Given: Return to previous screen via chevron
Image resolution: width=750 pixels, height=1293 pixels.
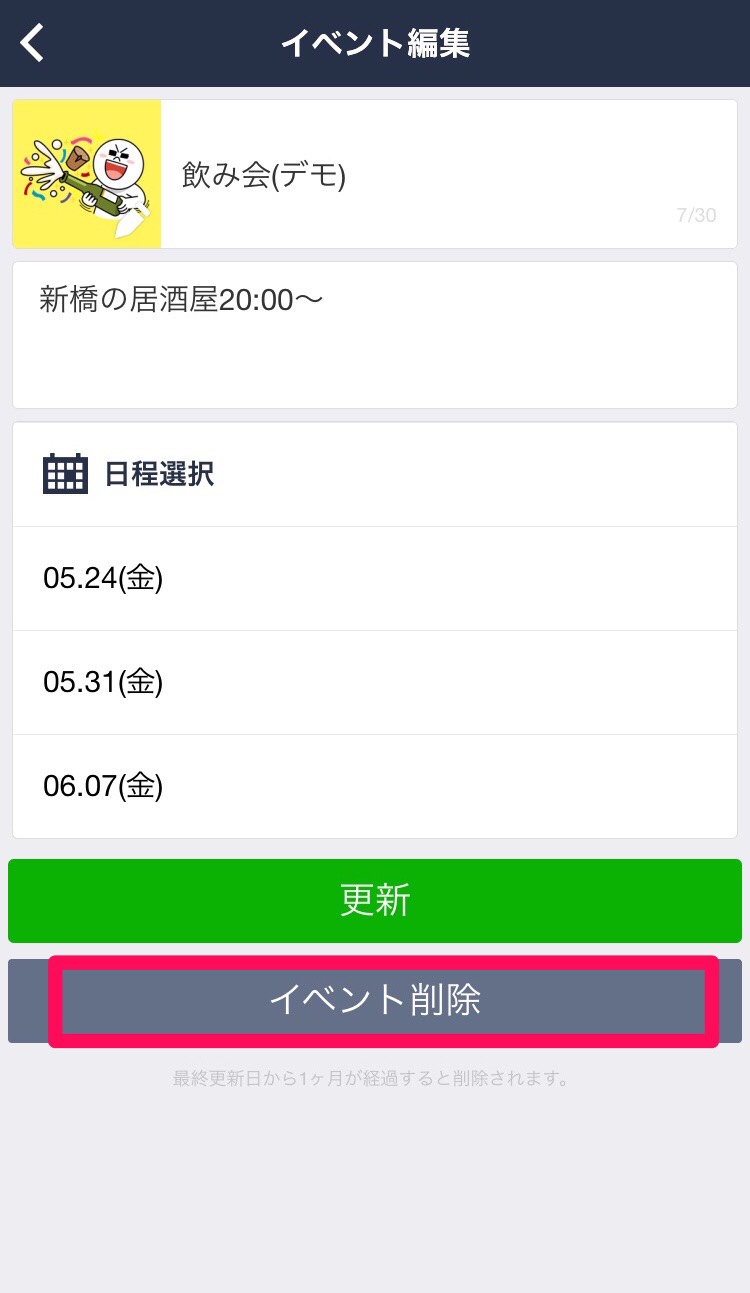Looking at the screenshot, I should tap(32, 43).
